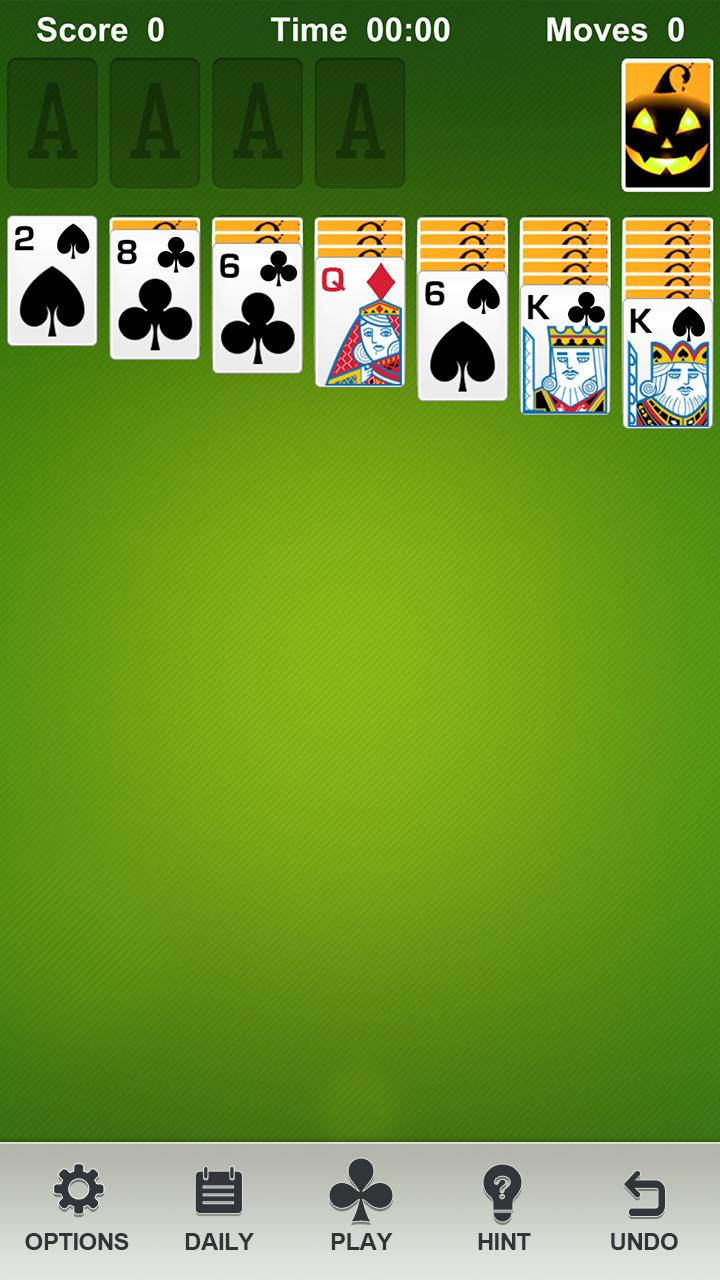Click the Moves counter
This screenshot has width=720, height=1280.
coord(617,29)
